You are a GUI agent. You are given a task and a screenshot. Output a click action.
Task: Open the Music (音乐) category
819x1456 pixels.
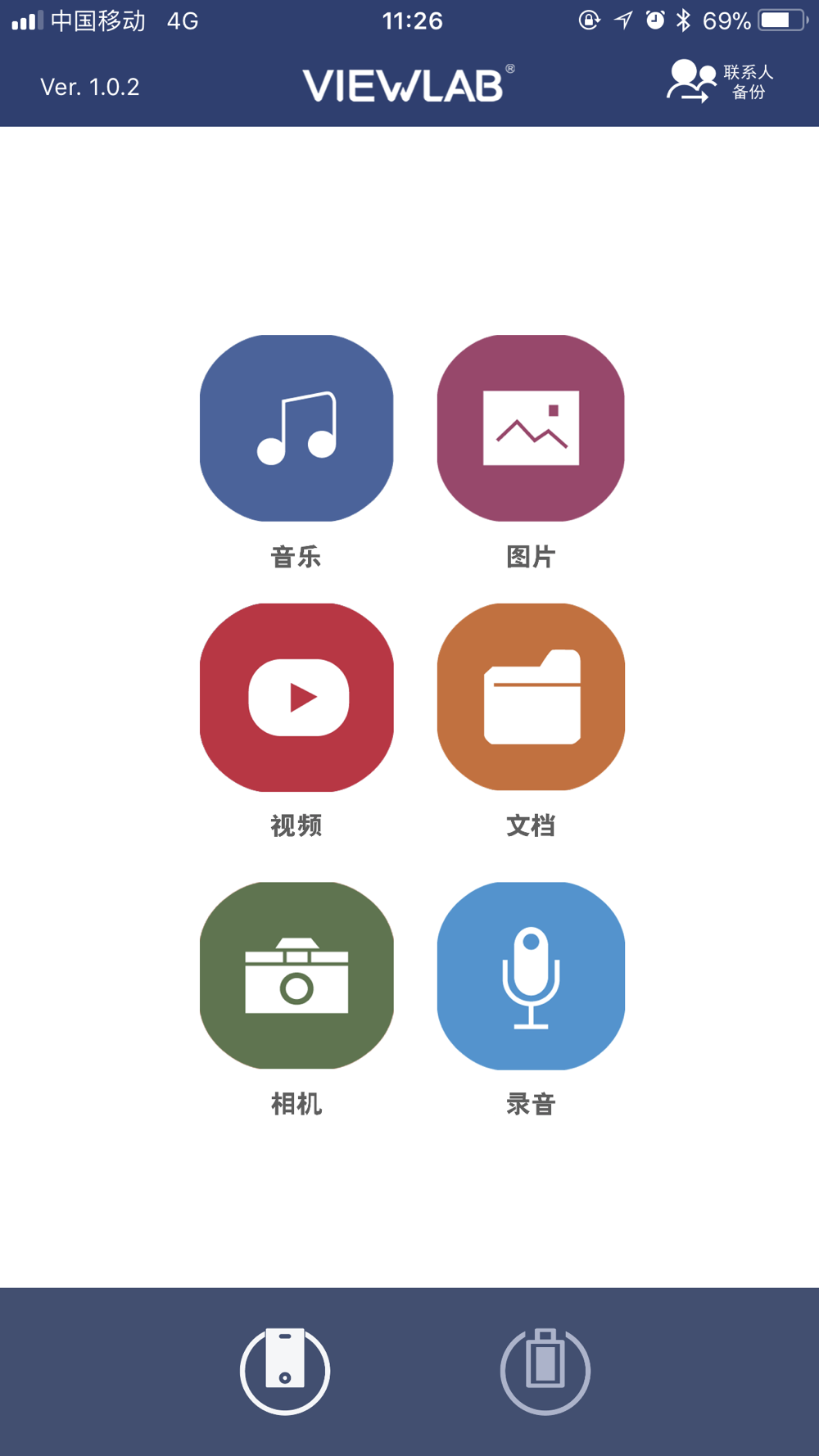click(x=296, y=428)
